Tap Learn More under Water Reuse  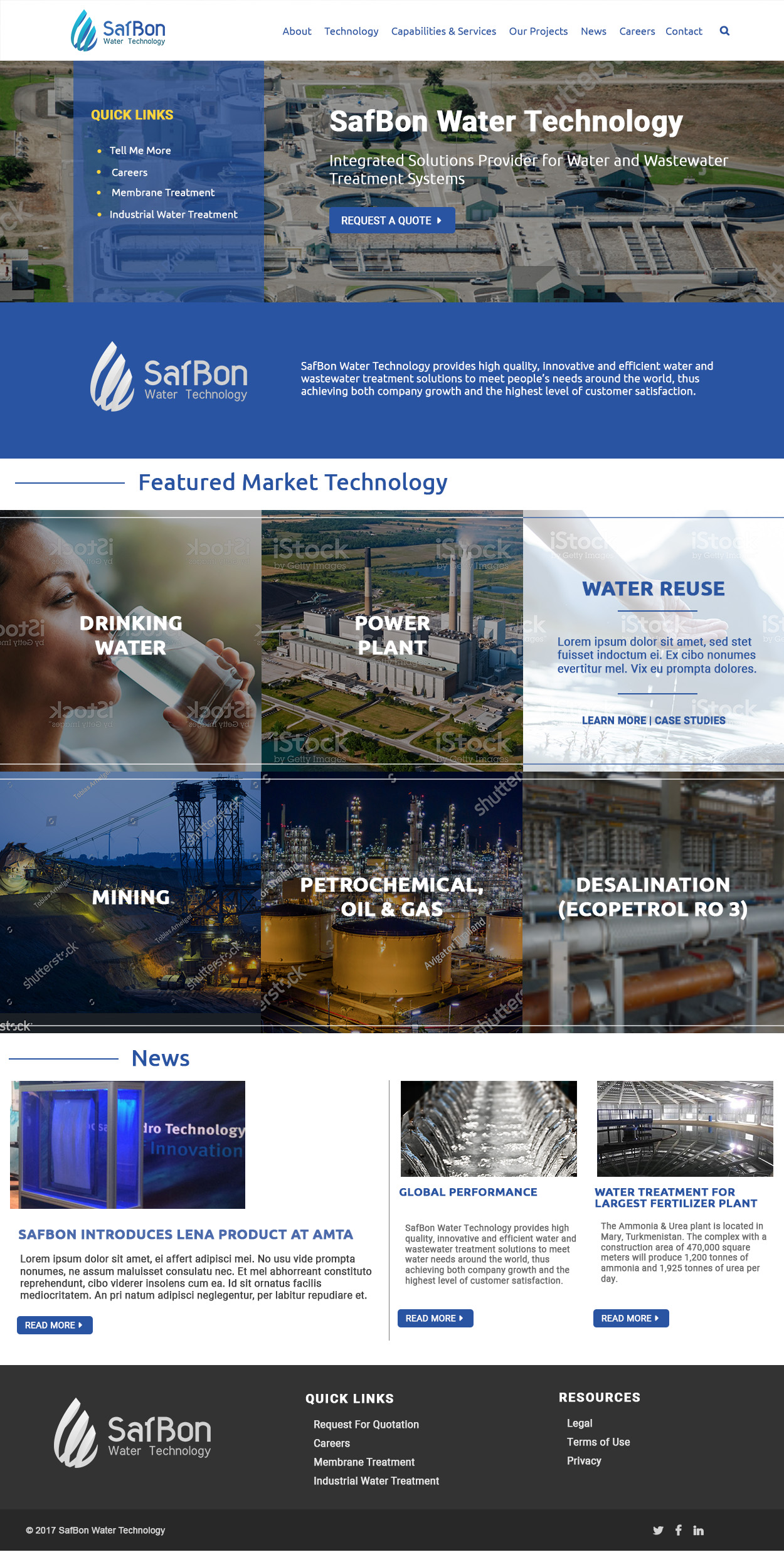pyautogui.click(x=613, y=720)
